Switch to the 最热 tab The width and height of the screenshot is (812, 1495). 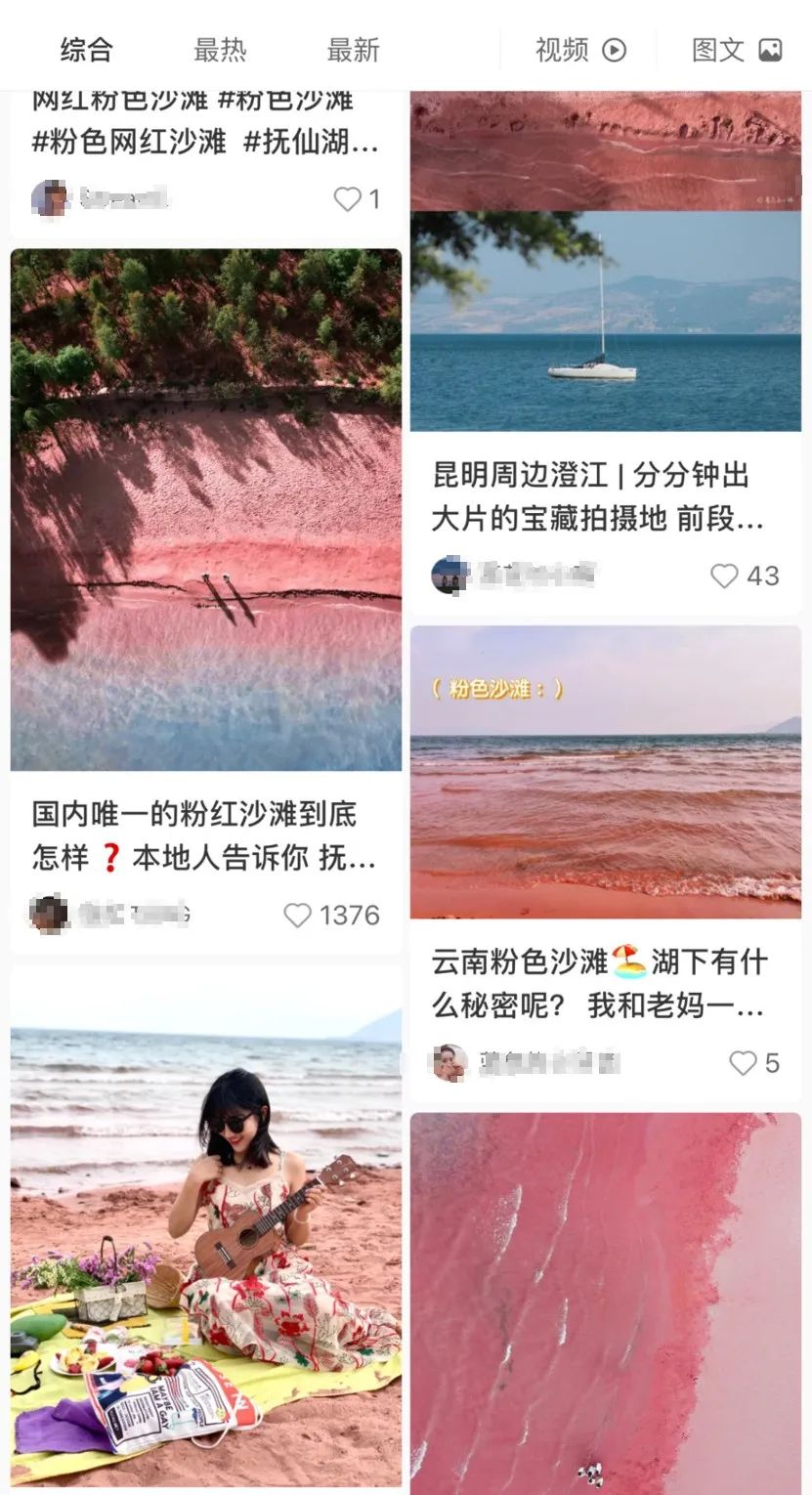point(220,50)
